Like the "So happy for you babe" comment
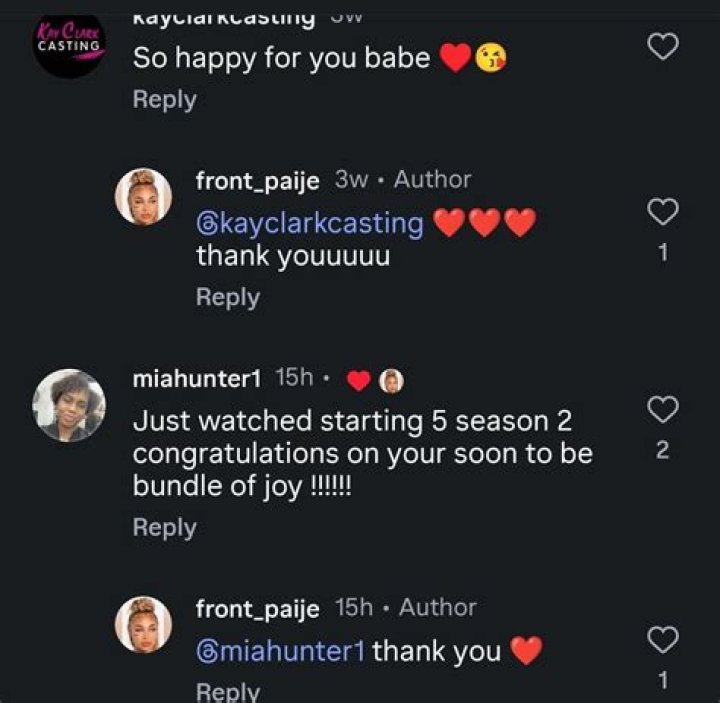 pyautogui.click(x=664, y=46)
